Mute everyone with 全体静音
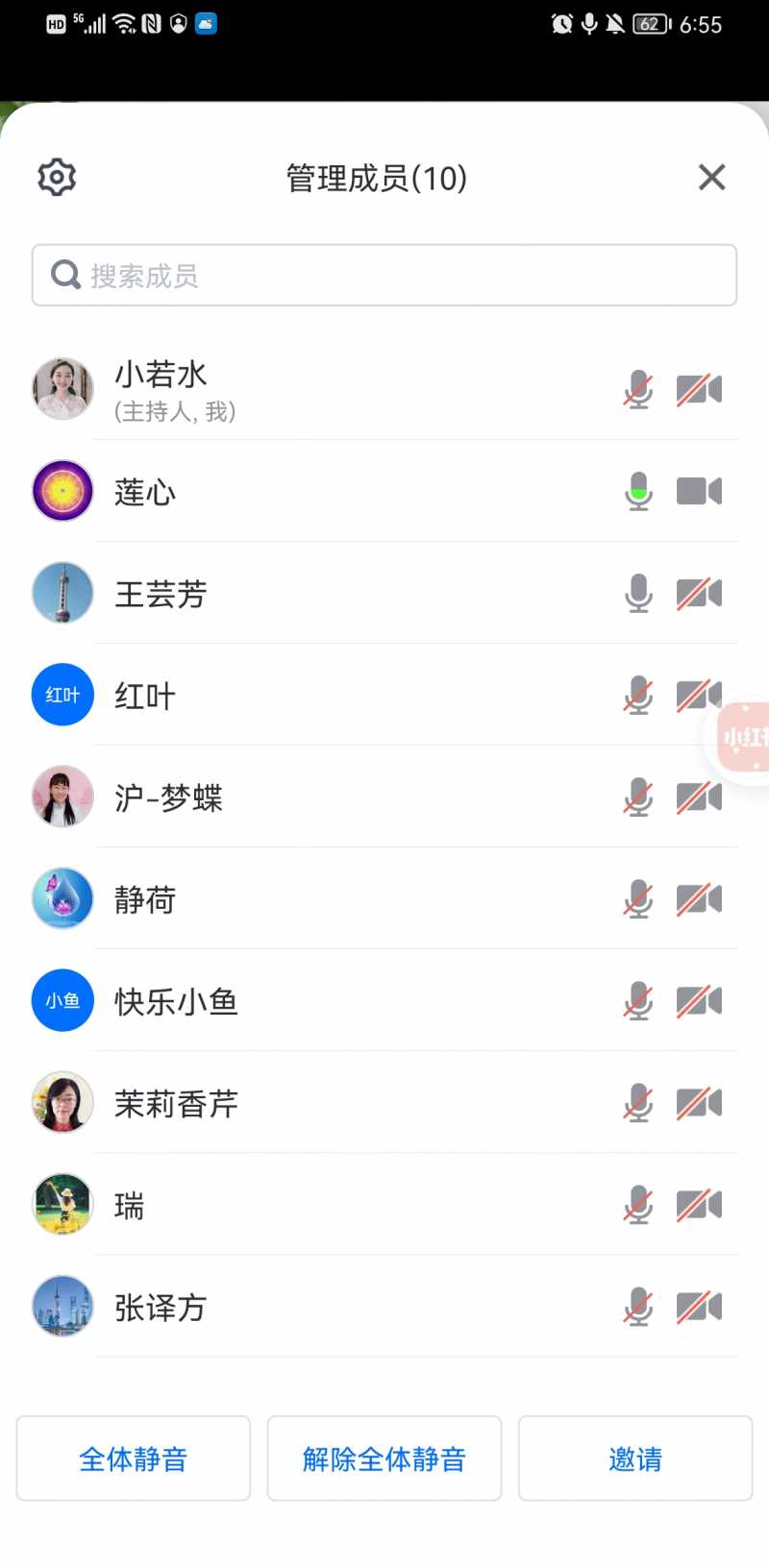The height and width of the screenshot is (1568, 769). (133, 1458)
